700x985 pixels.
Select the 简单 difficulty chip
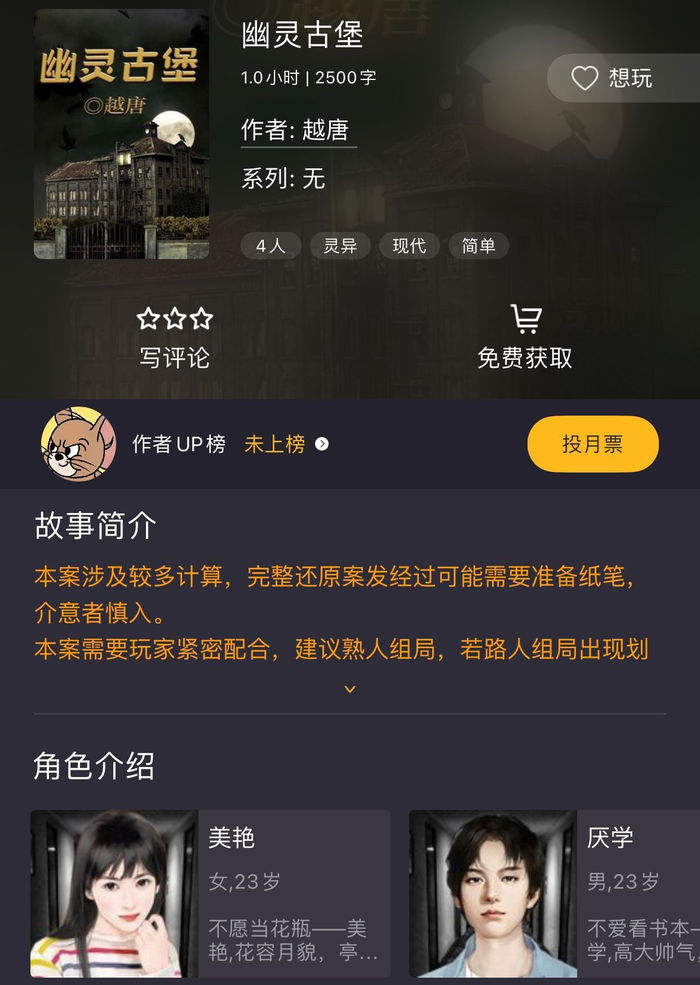[478, 246]
